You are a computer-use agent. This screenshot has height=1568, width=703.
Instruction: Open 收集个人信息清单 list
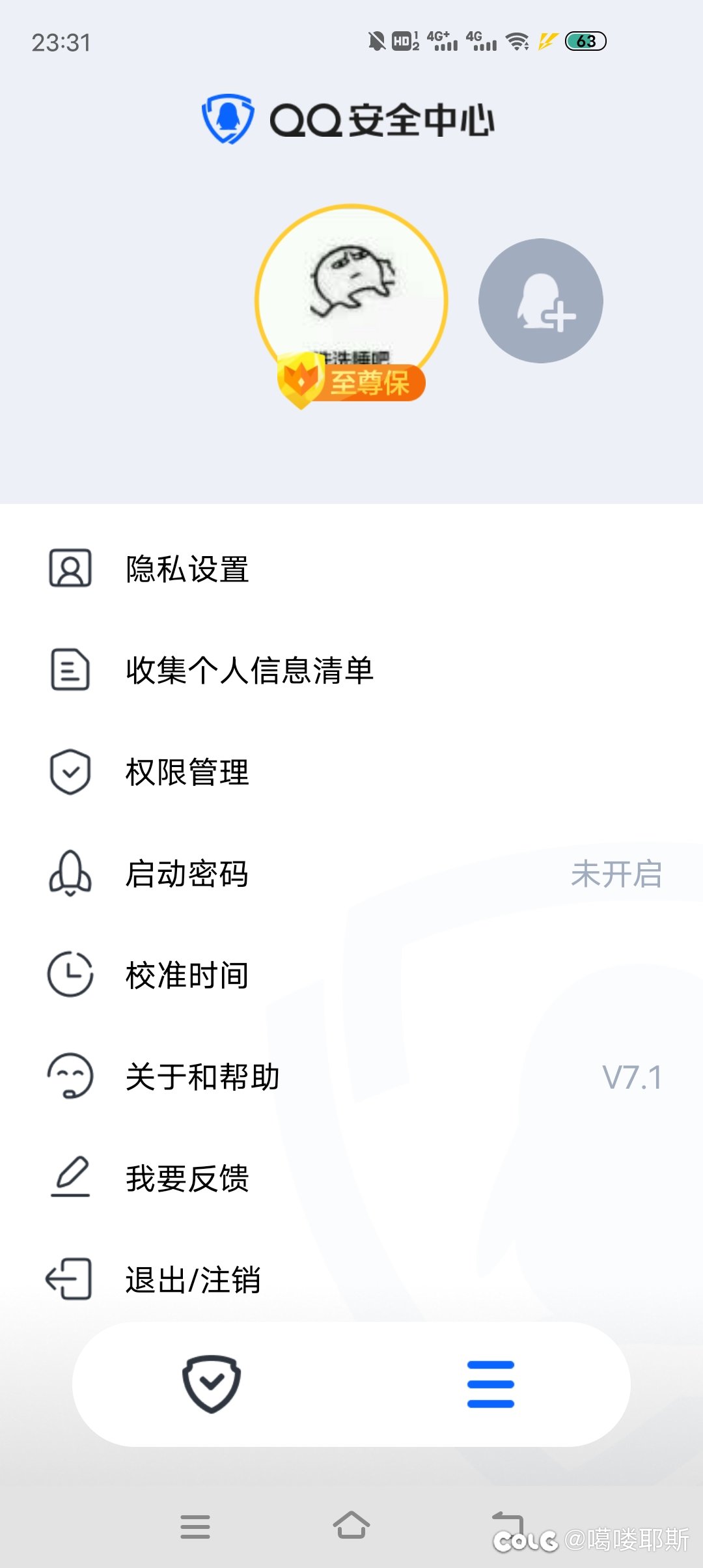point(249,670)
